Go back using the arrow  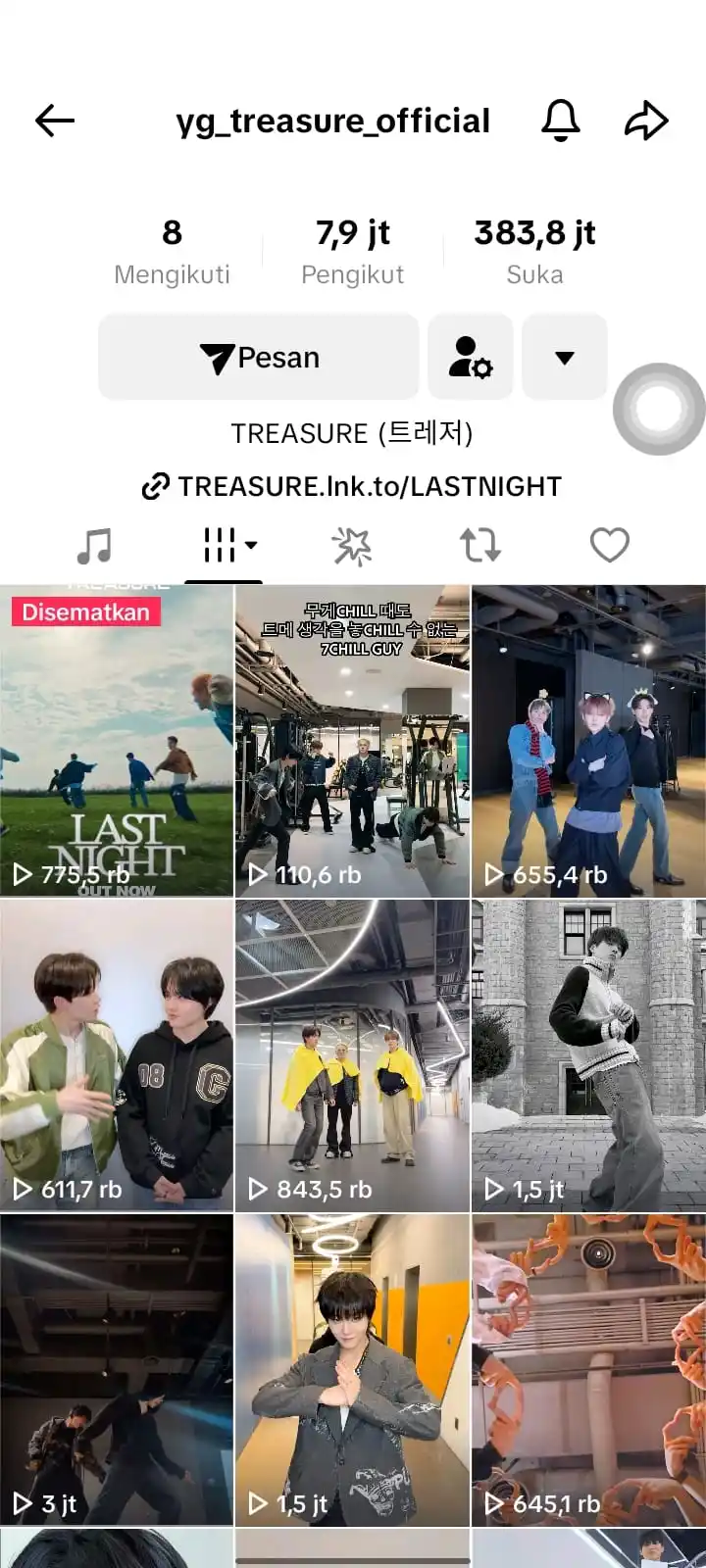pyautogui.click(x=55, y=121)
